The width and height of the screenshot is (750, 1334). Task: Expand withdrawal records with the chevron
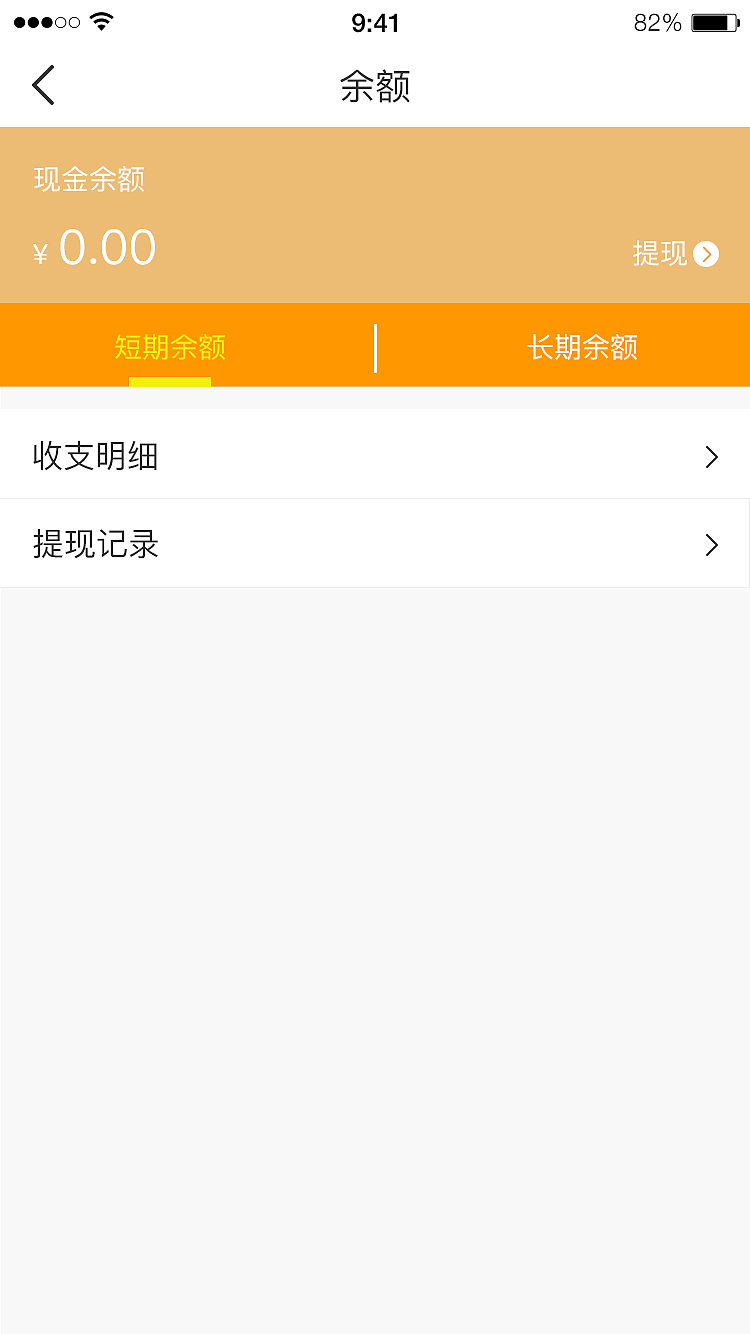click(x=711, y=545)
